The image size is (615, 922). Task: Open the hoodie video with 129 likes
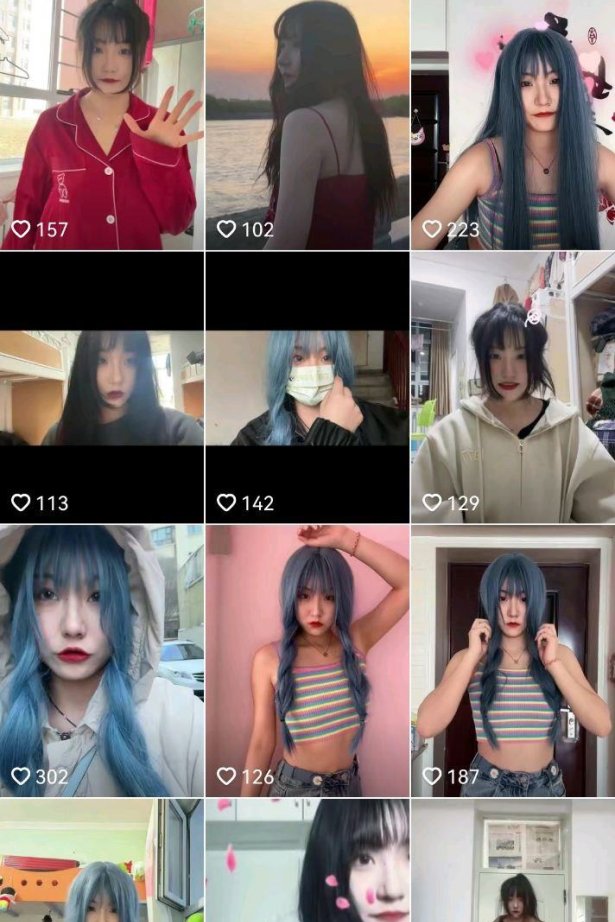click(512, 388)
